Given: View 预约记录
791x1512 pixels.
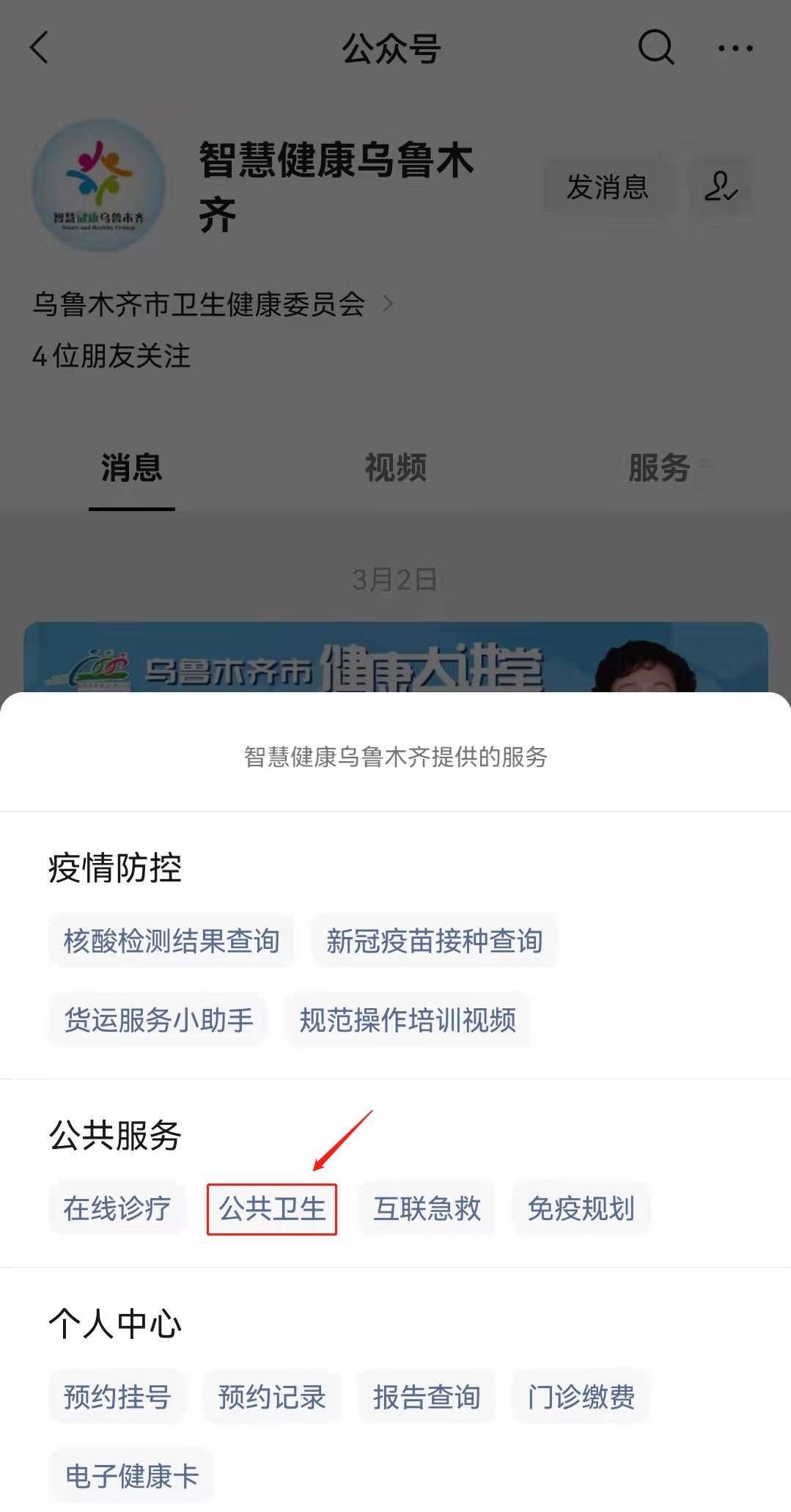Looking at the screenshot, I should coord(272,1397).
